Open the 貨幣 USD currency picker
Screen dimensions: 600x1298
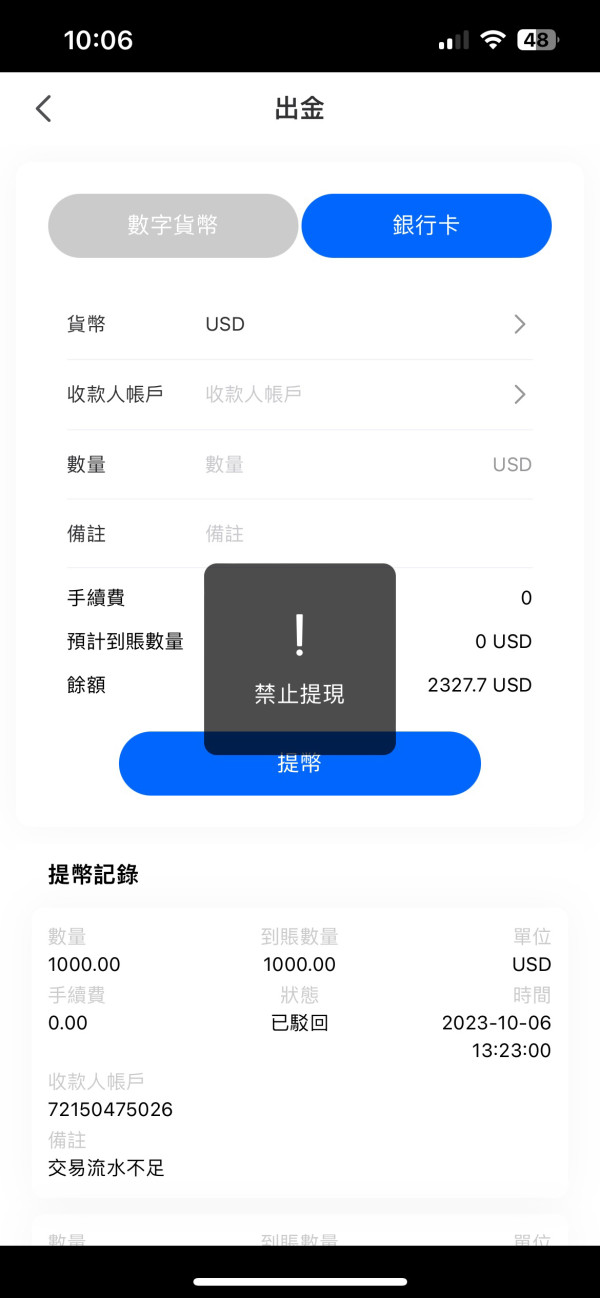coord(299,324)
